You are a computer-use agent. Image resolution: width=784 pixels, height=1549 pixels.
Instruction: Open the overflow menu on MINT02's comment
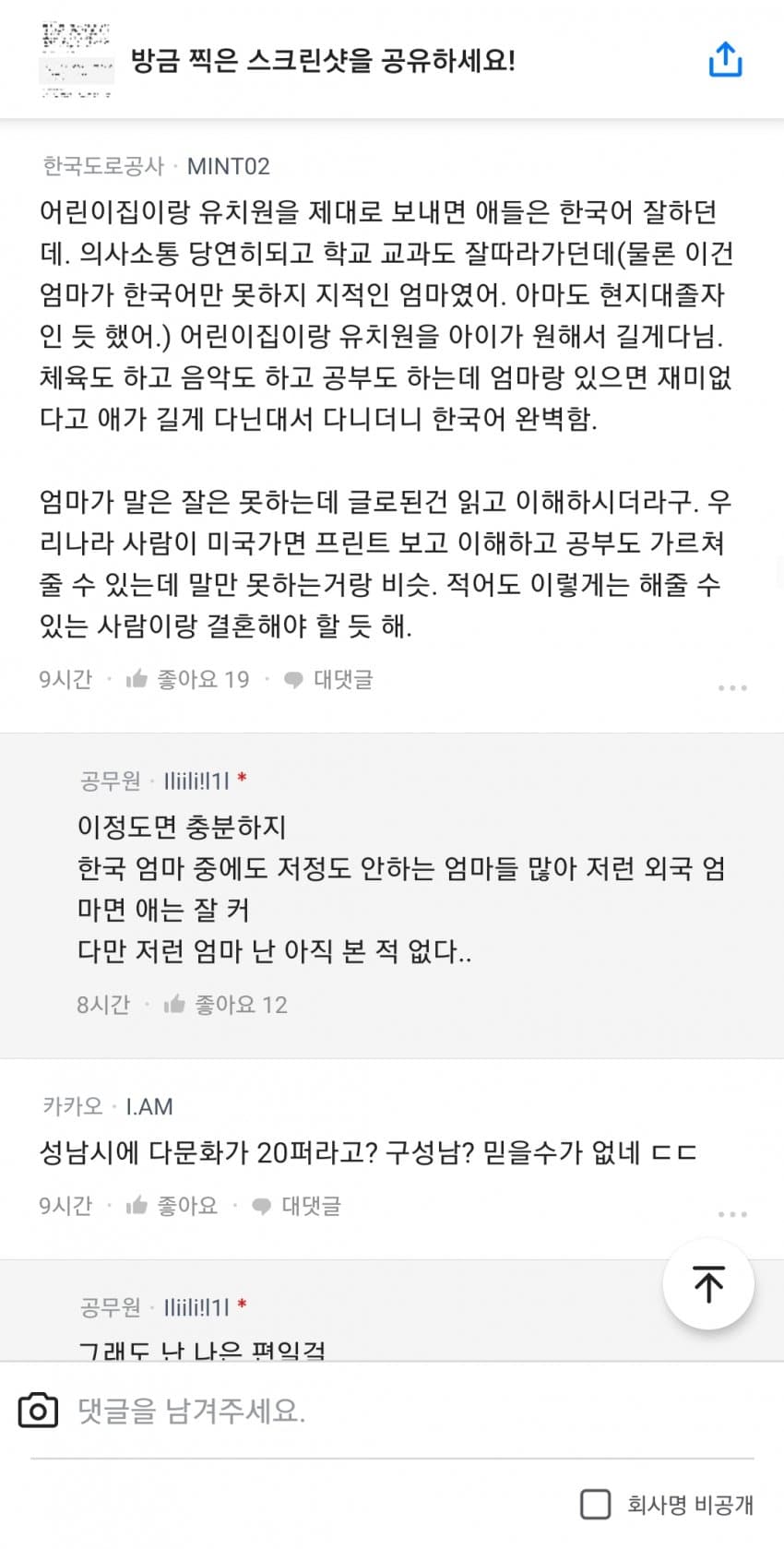732,687
